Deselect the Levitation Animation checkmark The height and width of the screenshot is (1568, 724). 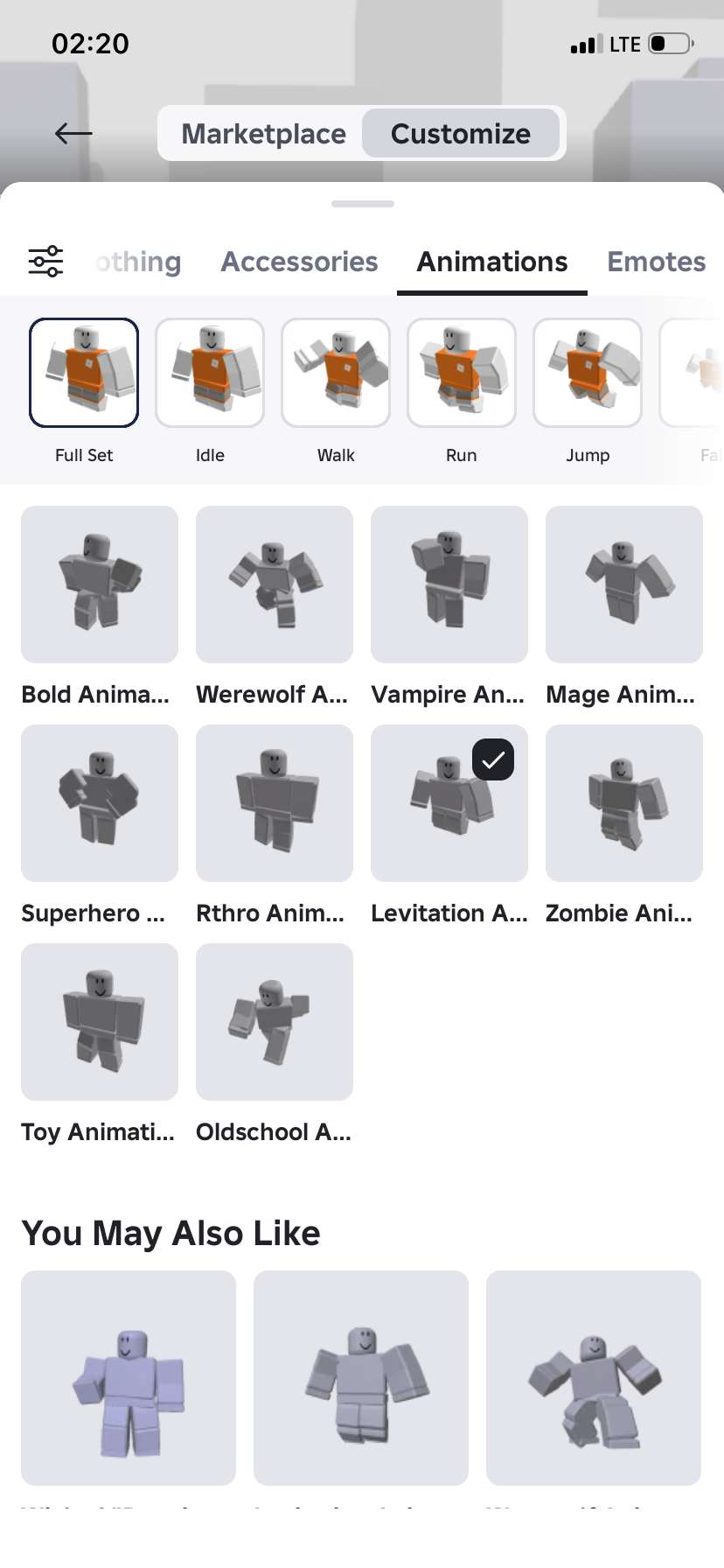[x=493, y=759]
